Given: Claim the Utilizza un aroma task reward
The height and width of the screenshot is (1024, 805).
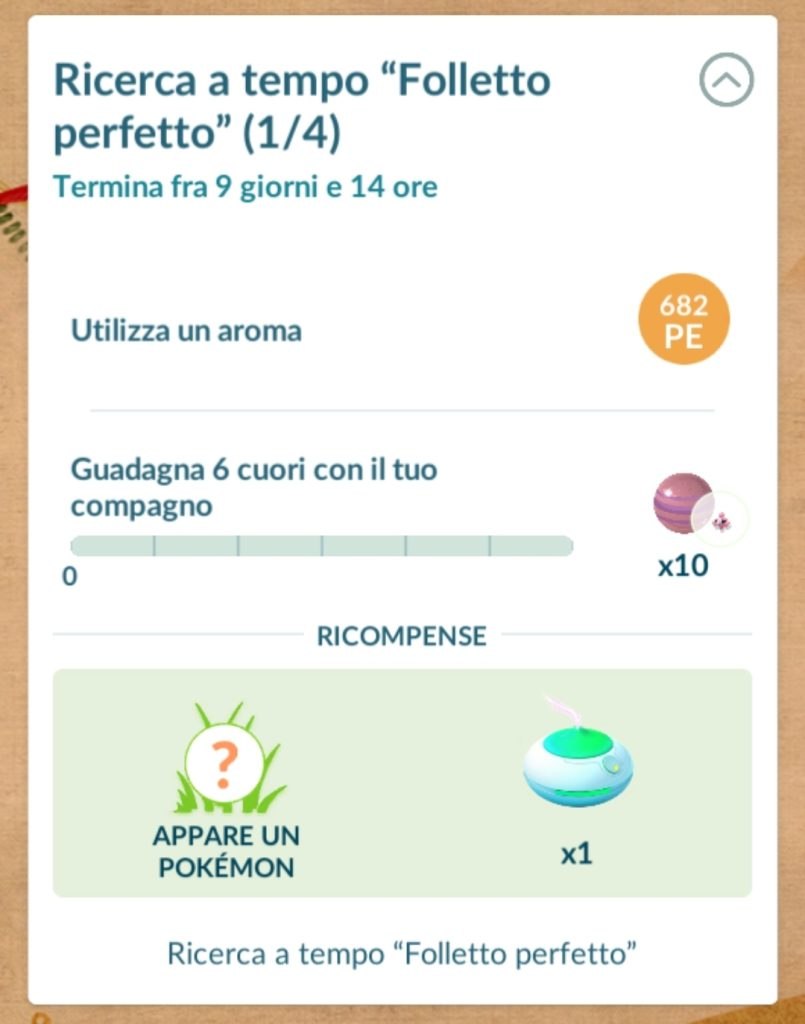Looking at the screenshot, I should pyautogui.click(x=682, y=318).
